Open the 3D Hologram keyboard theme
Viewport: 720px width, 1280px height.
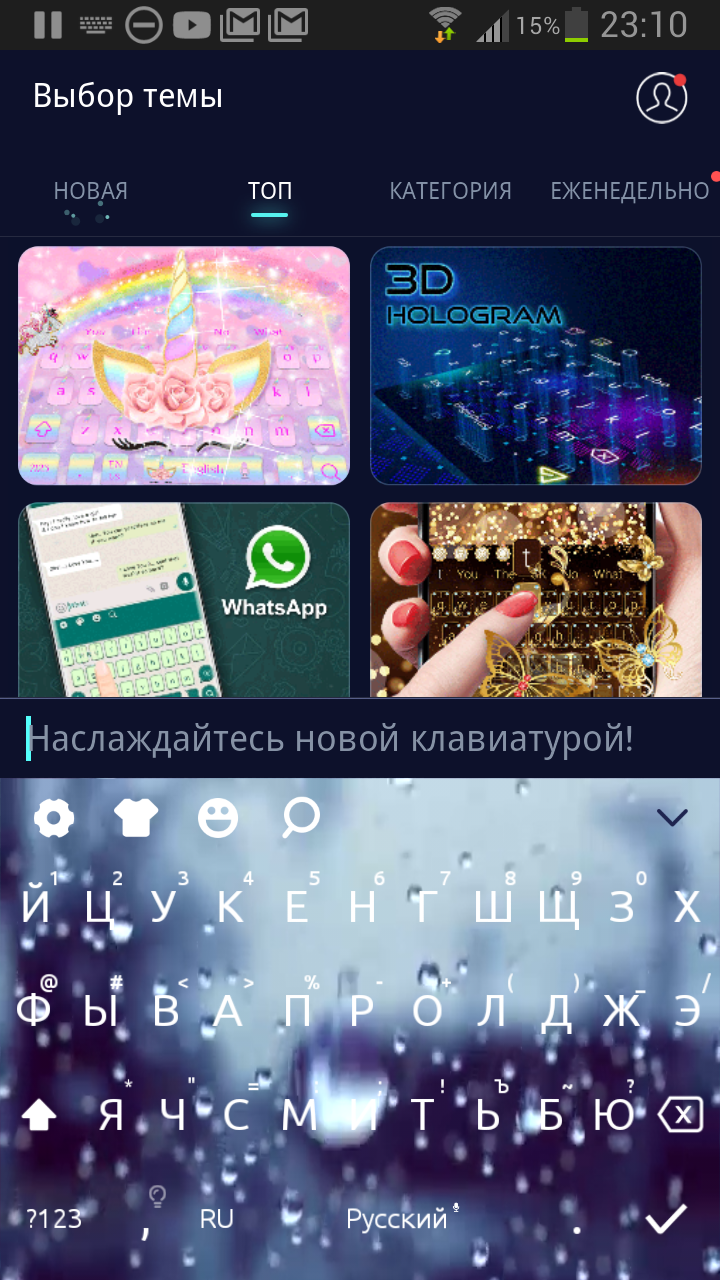tap(536, 366)
